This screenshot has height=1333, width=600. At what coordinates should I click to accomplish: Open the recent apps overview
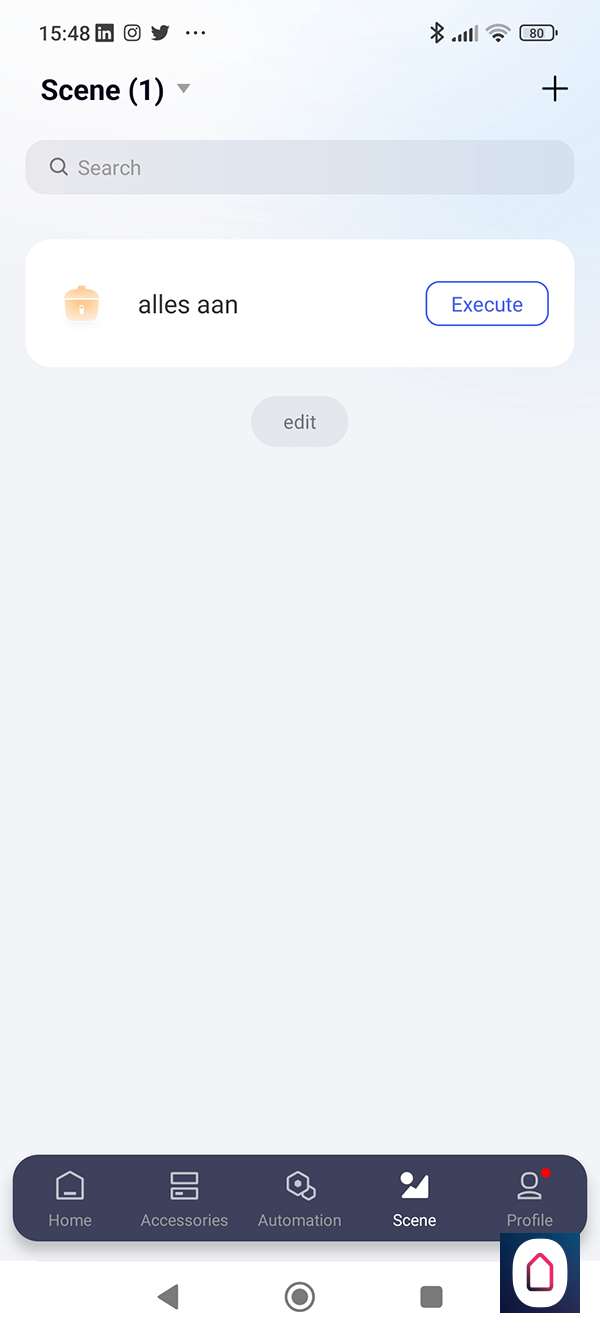tap(431, 1297)
